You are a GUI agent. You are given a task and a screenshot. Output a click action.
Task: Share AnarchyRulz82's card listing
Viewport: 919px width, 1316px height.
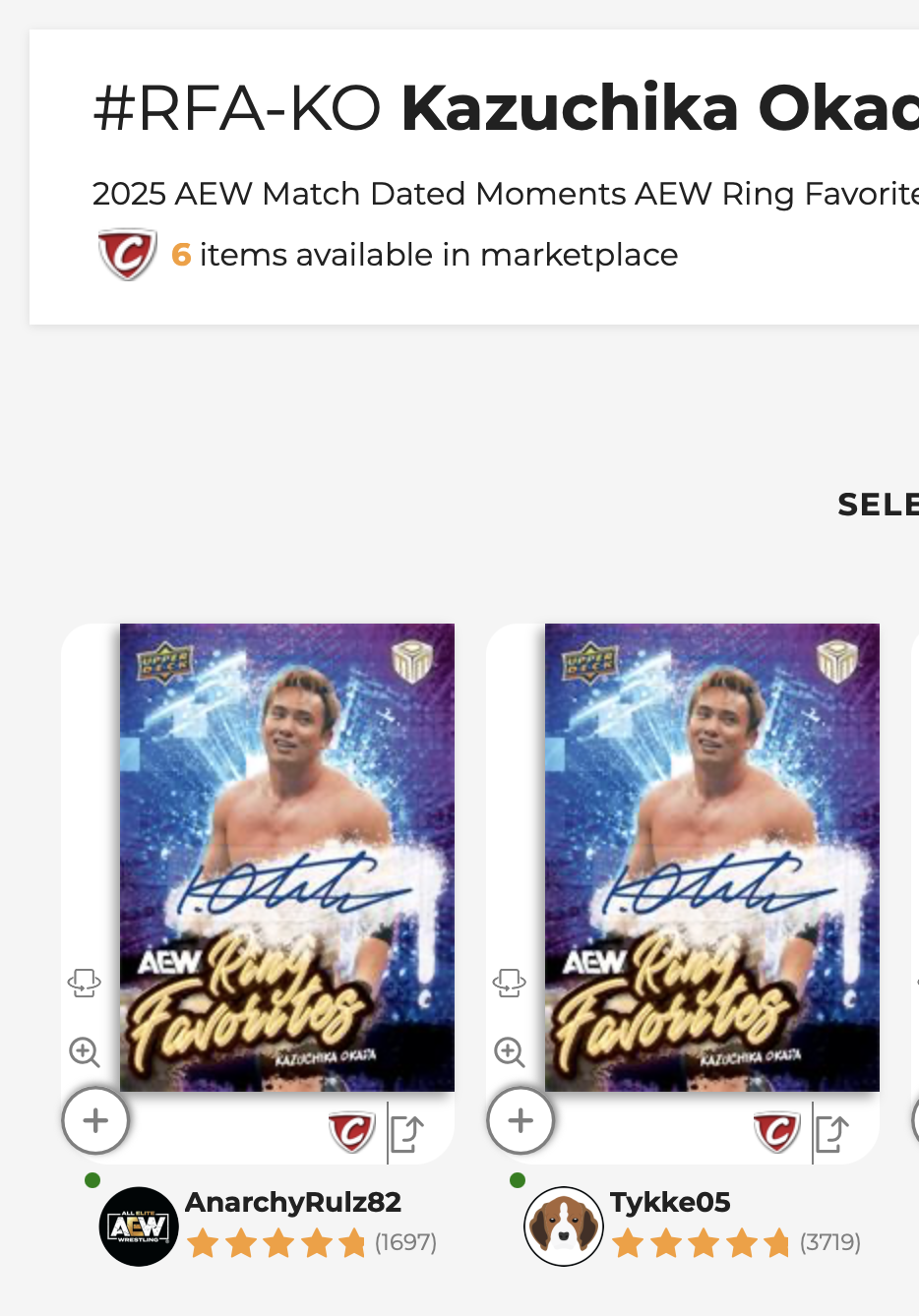406,1134
